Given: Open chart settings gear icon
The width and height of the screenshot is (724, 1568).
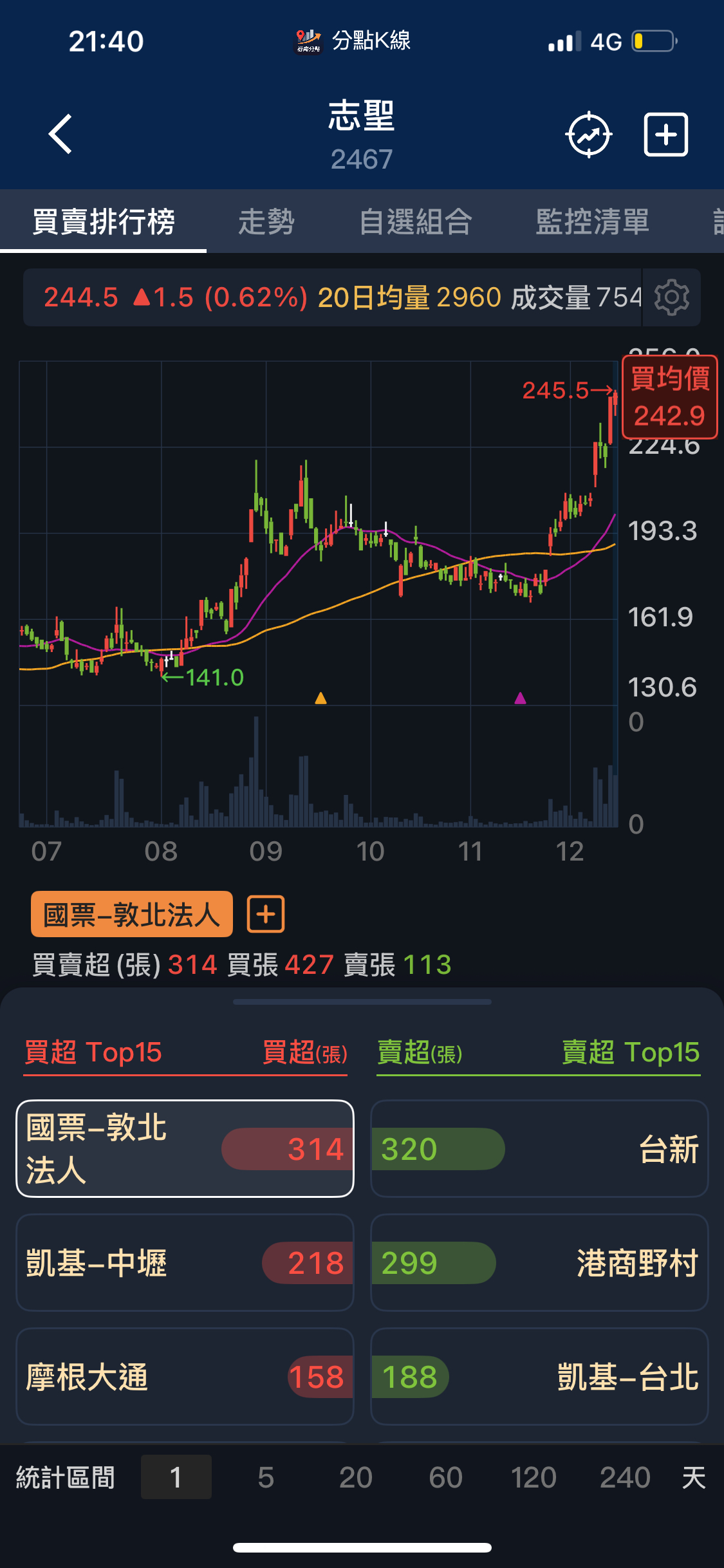Looking at the screenshot, I should pyautogui.click(x=671, y=297).
